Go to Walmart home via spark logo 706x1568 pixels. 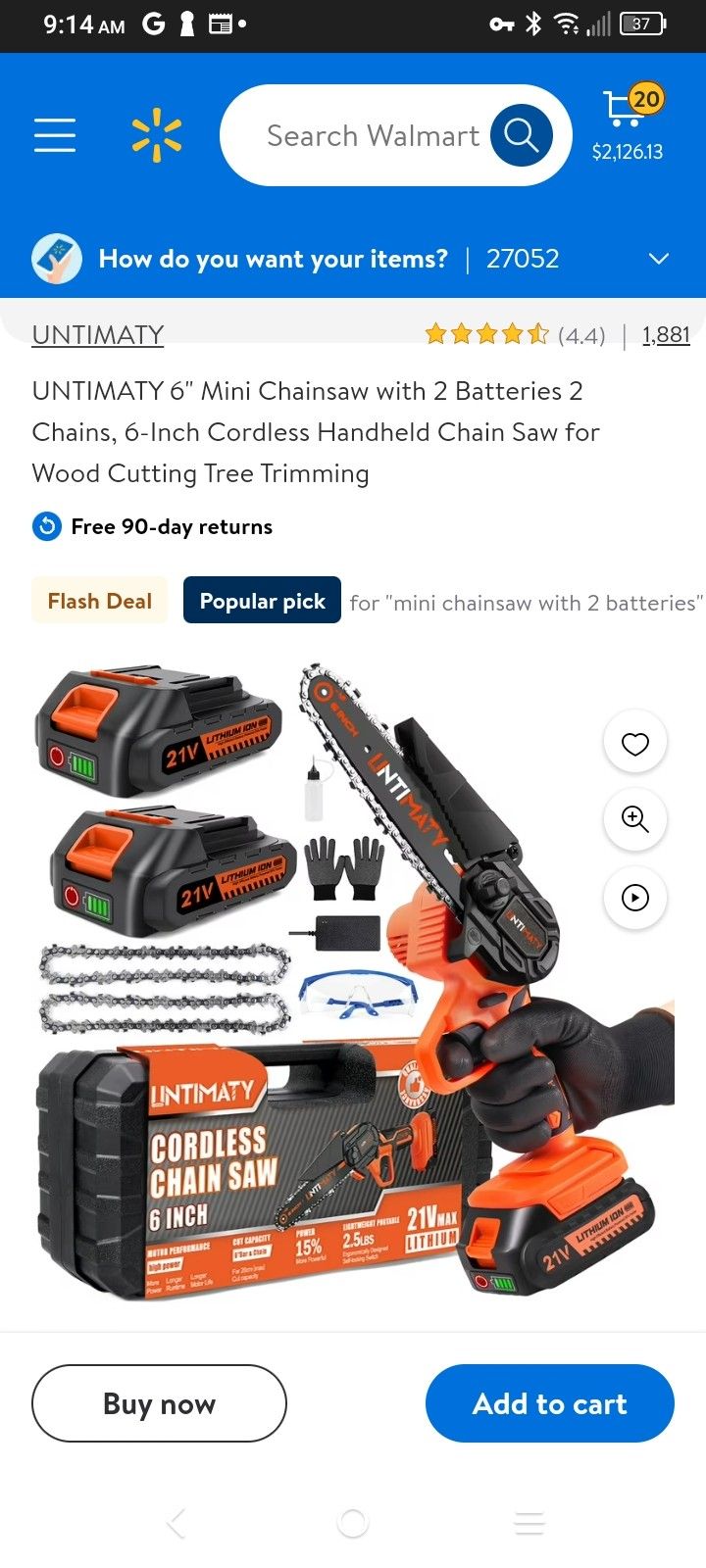157,135
